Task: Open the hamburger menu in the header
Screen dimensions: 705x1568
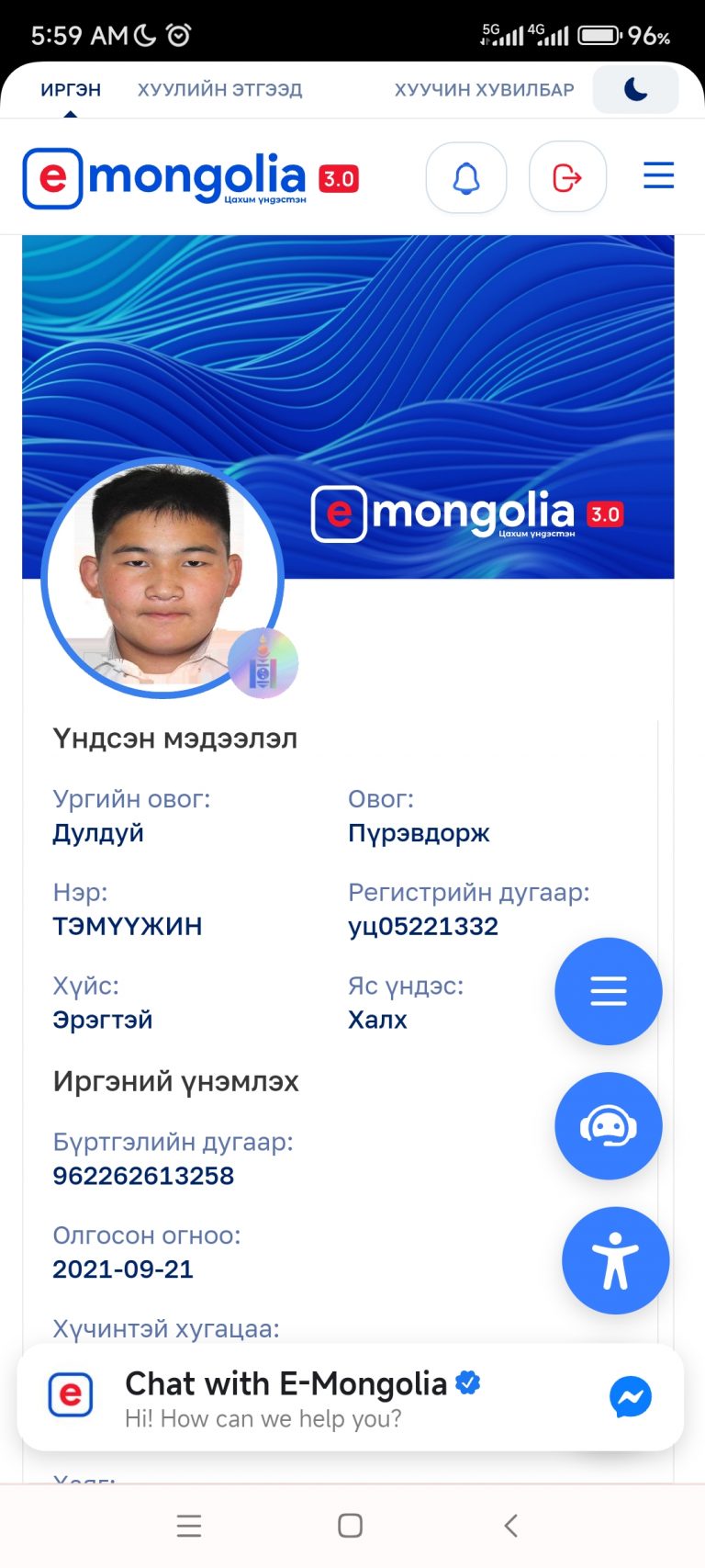Action: 658,175
